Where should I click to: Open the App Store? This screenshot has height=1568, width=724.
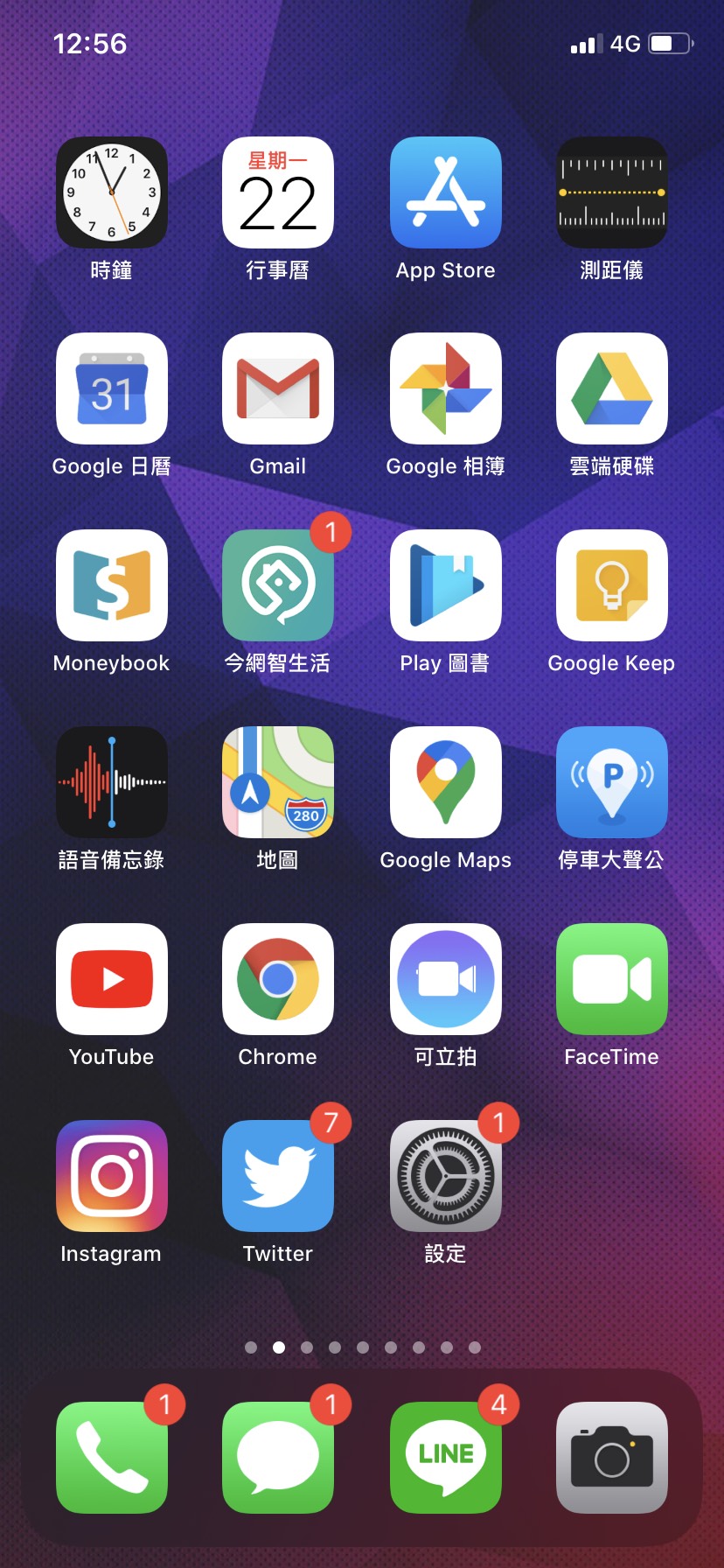tap(445, 192)
